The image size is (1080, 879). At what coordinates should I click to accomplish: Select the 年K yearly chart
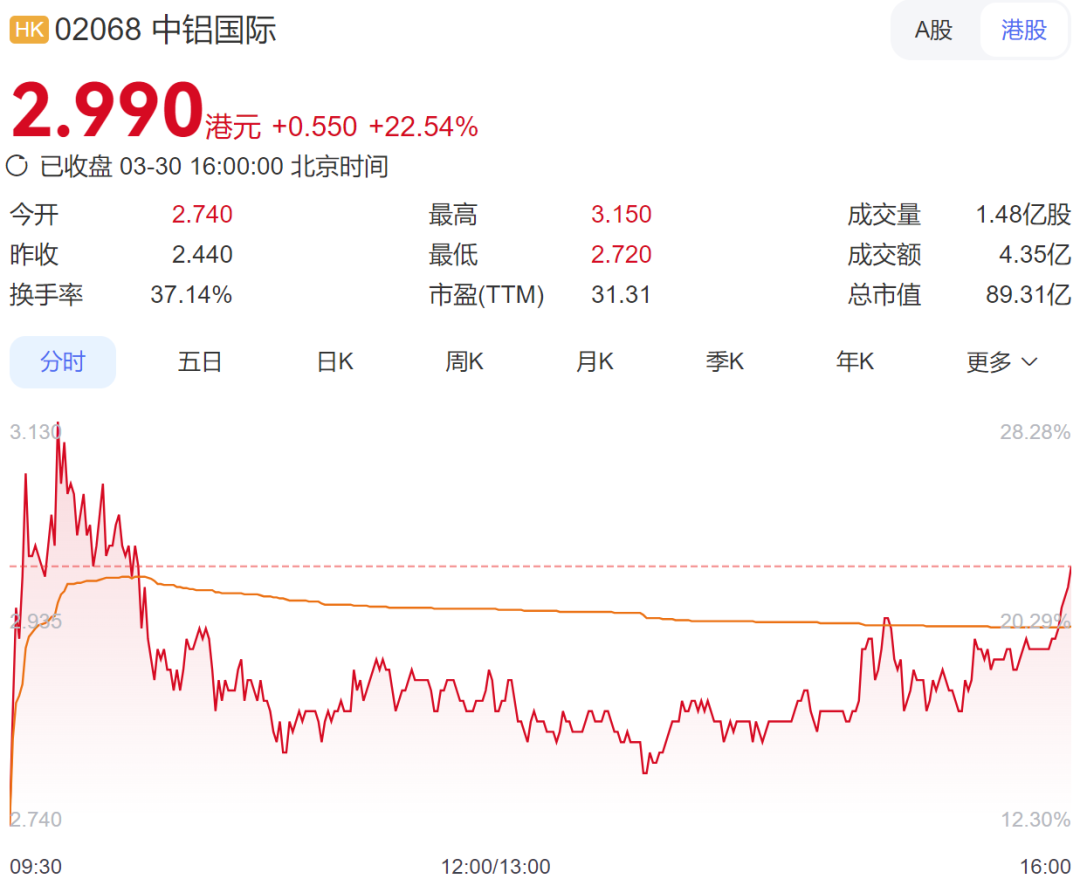(855, 362)
